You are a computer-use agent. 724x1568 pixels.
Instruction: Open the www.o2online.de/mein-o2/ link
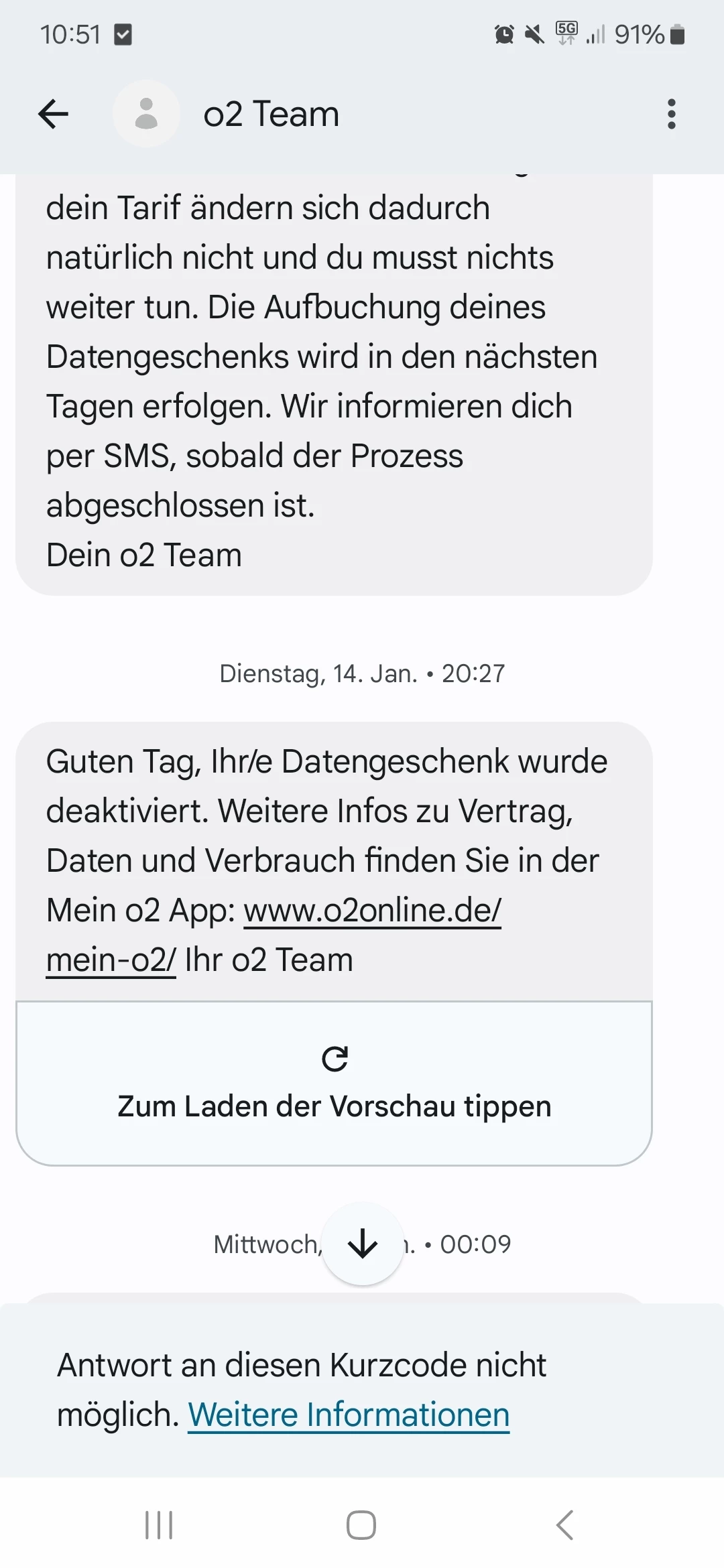click(x=372, y=911)
